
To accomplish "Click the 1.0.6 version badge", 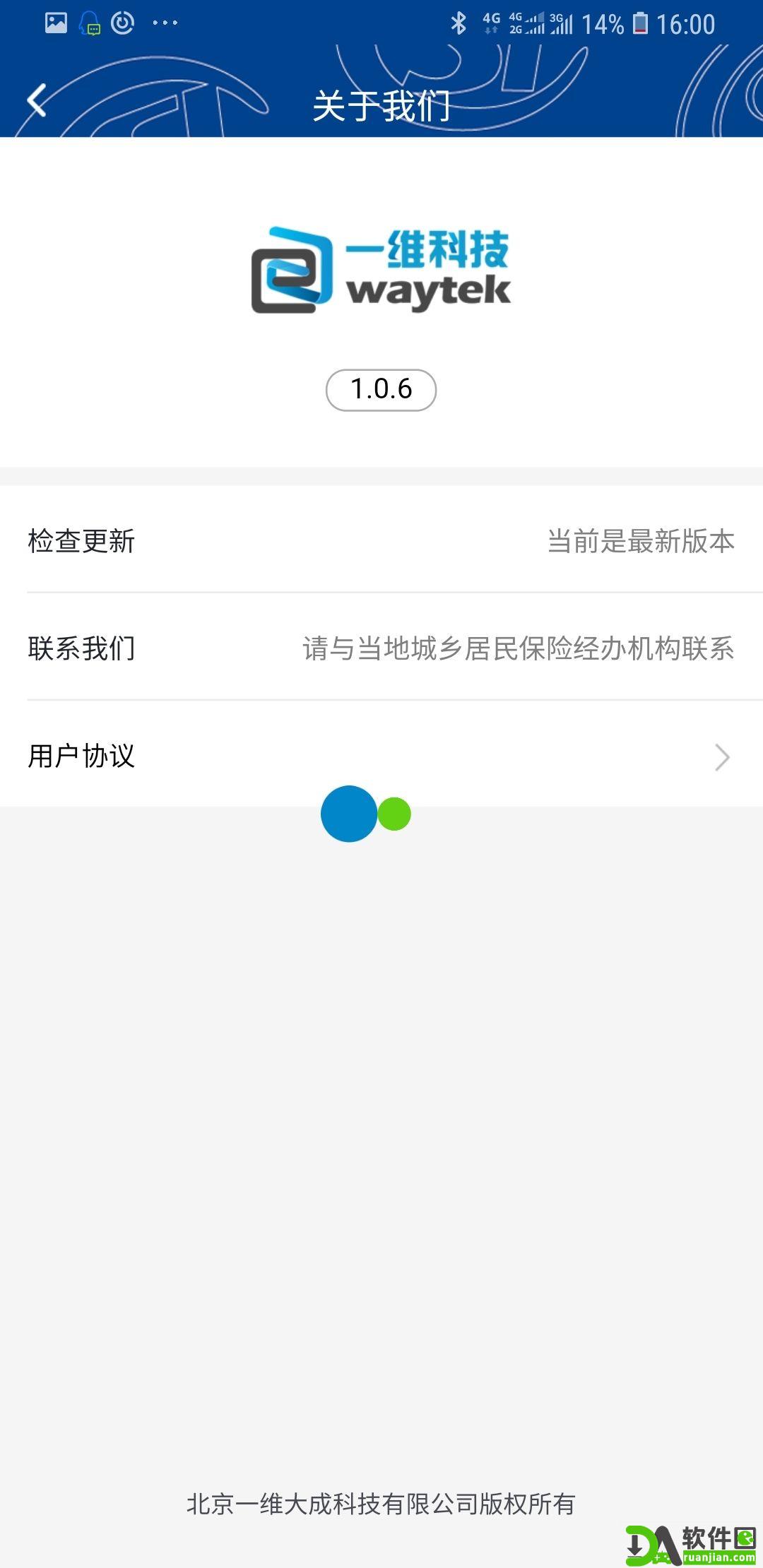I will (381, 388).
